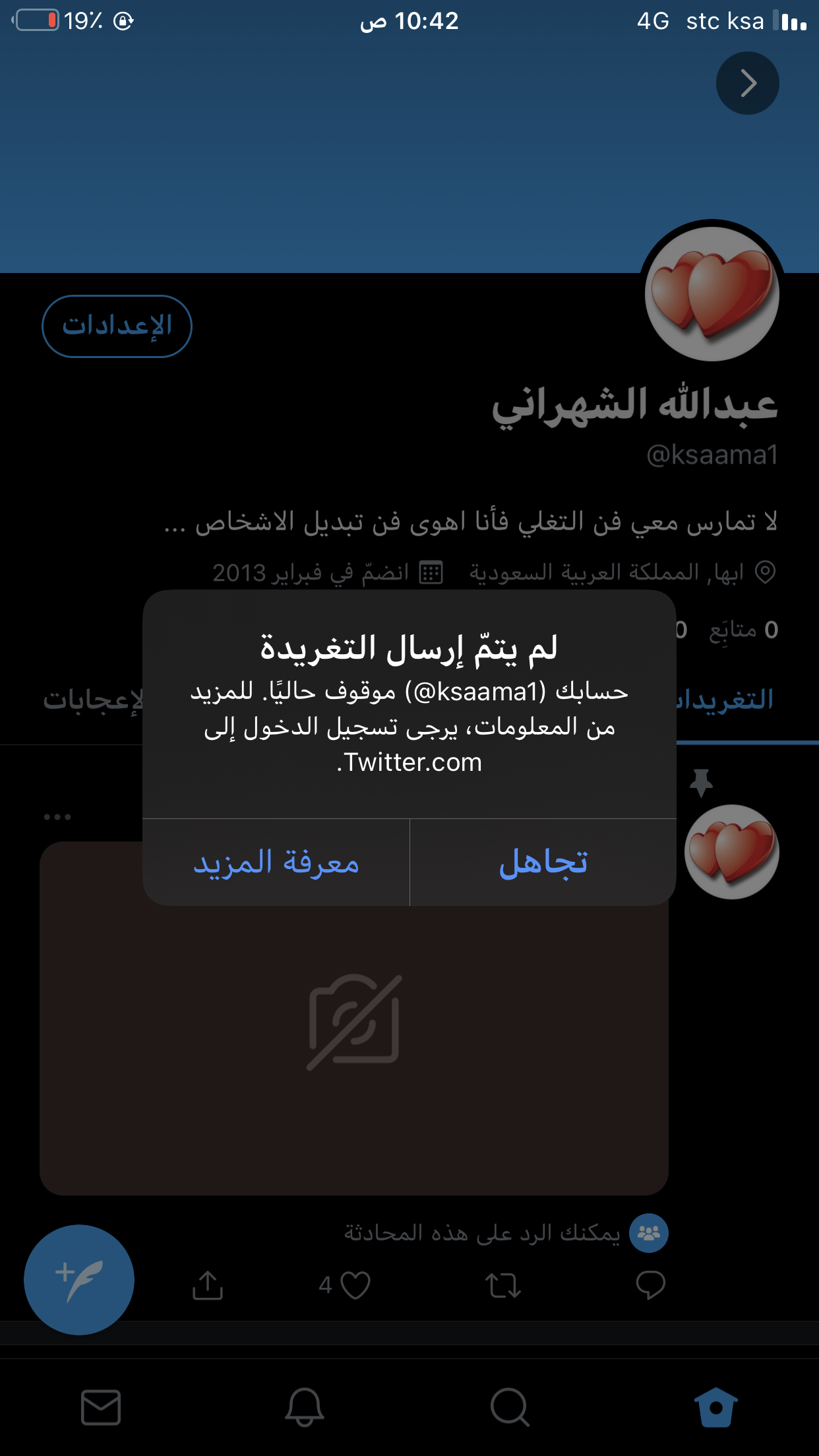
Task: Open the home tab
Action: (716, 1407)
